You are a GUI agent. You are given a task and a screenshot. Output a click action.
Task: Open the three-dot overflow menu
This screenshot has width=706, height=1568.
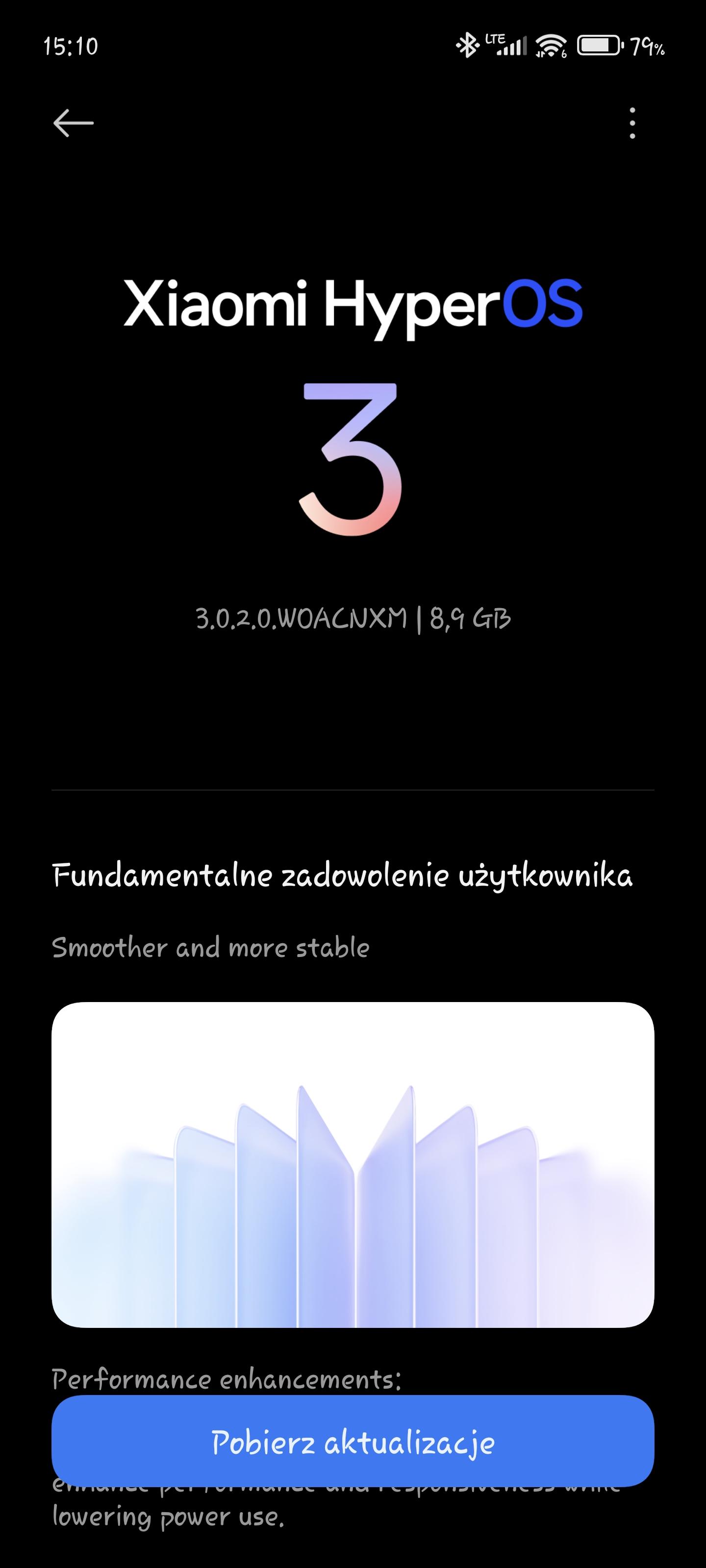[x=632, y=123]
